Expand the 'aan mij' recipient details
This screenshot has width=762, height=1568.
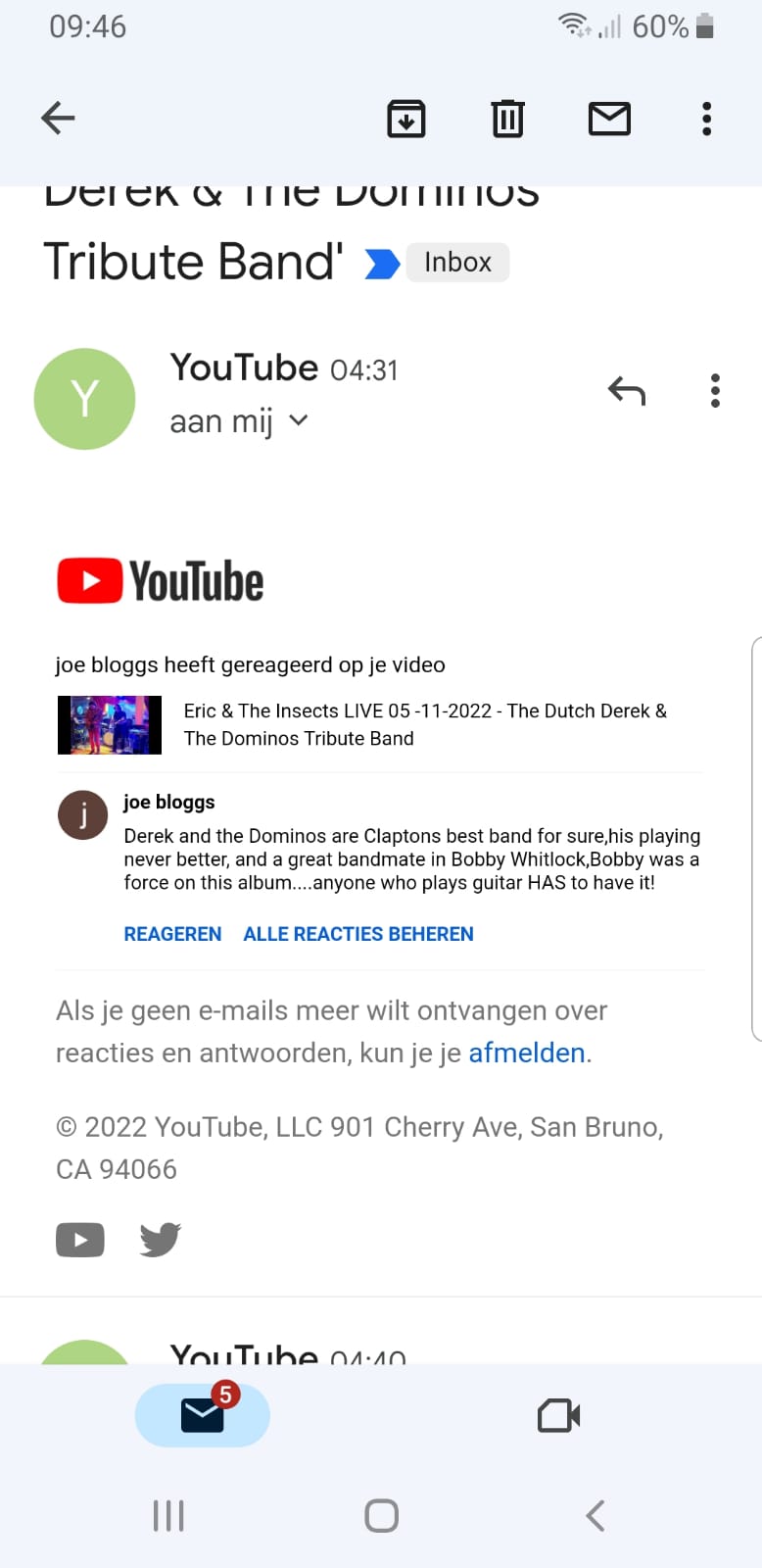[x=299, y=421]
